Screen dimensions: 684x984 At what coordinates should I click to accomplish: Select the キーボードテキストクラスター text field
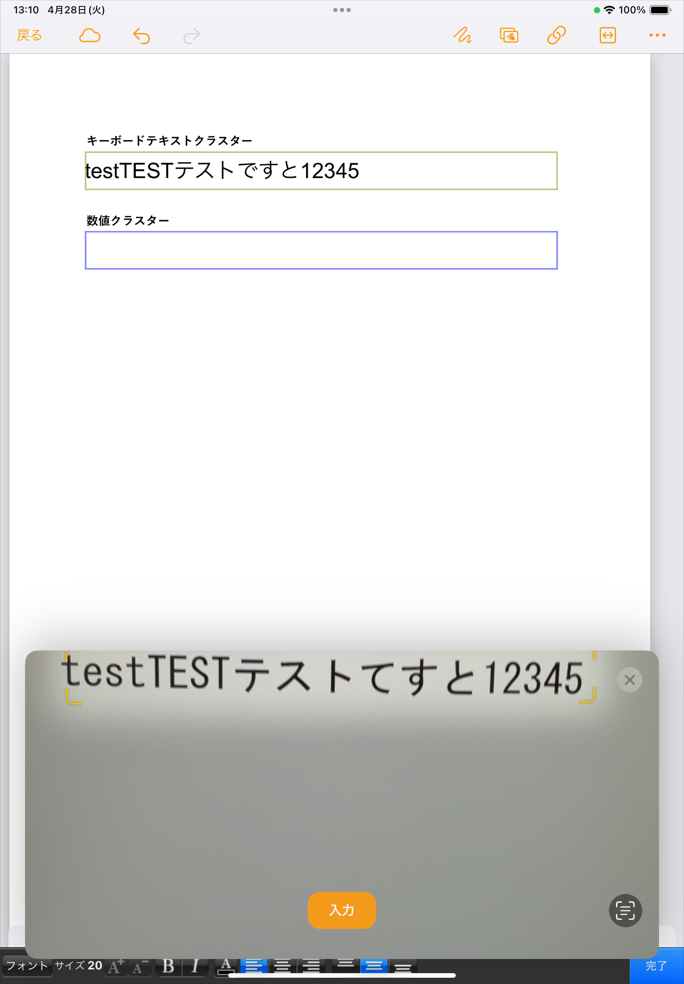coord(321,171)
